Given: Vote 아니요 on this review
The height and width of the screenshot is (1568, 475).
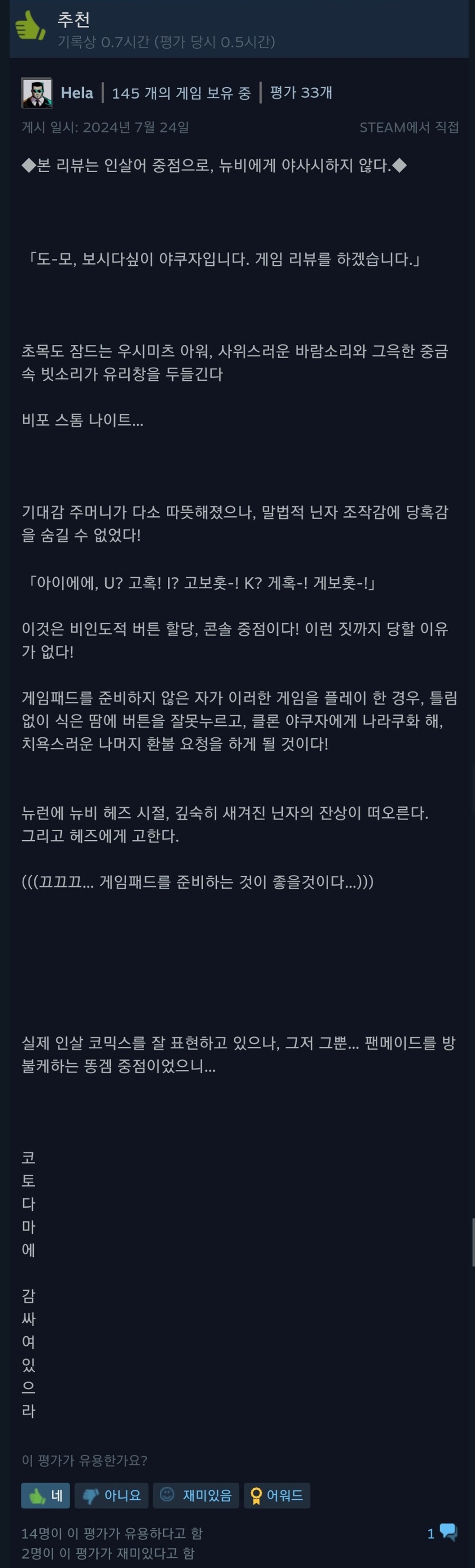Looking at the screenshot, I should tap(111, 1496).
